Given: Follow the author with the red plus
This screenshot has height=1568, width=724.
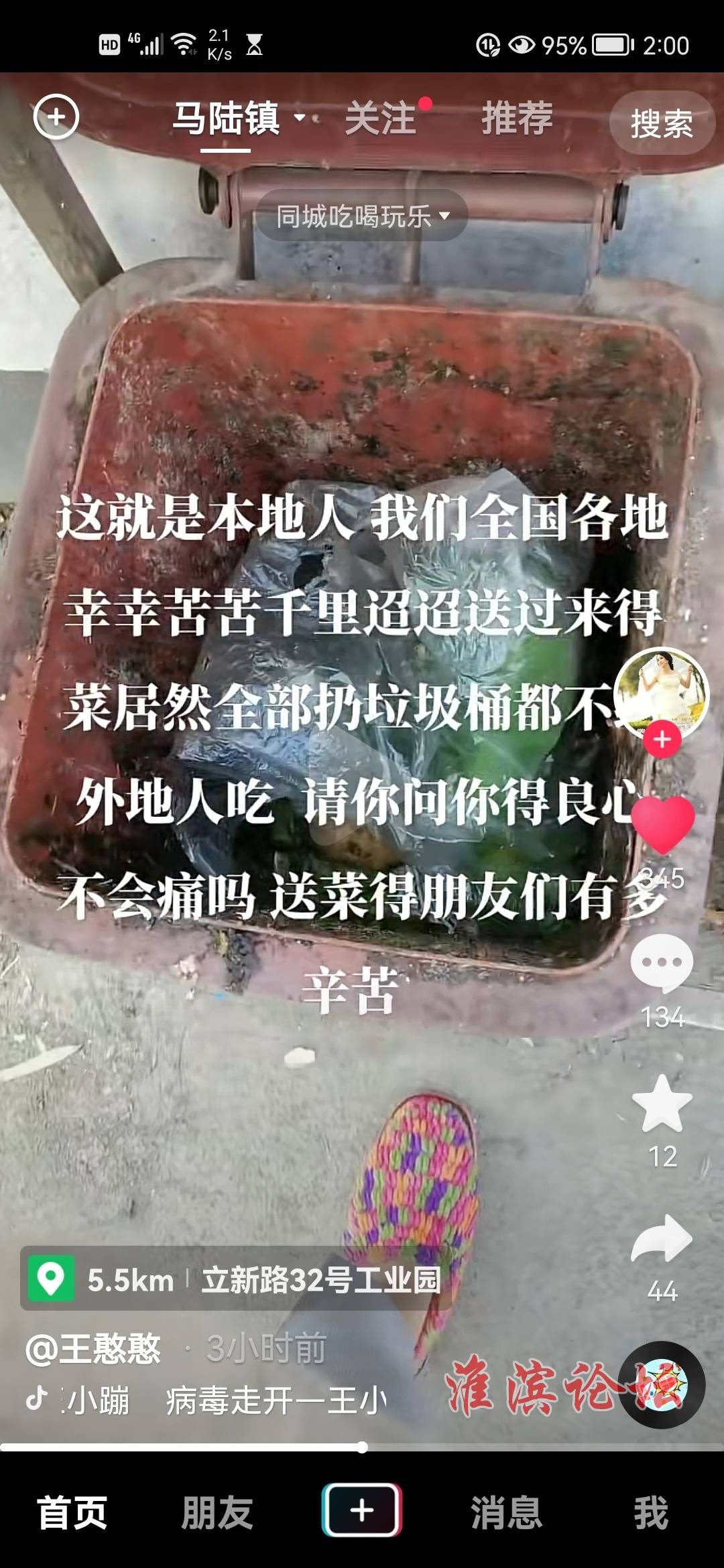Looking at the screenshot, I should coord(662,740).
